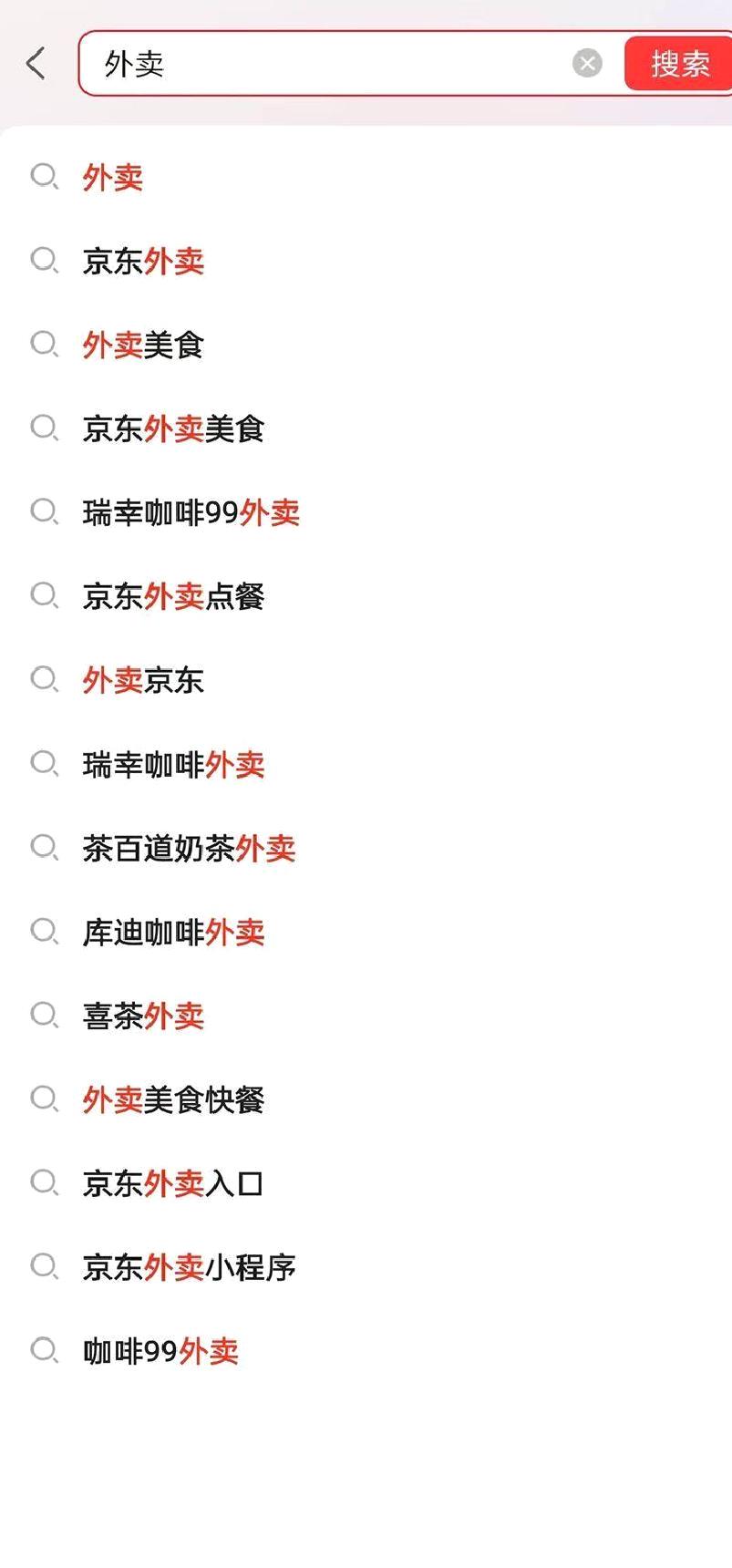Pick the suggestion 瑞幸咖啡99外卖

pos(366,512)
